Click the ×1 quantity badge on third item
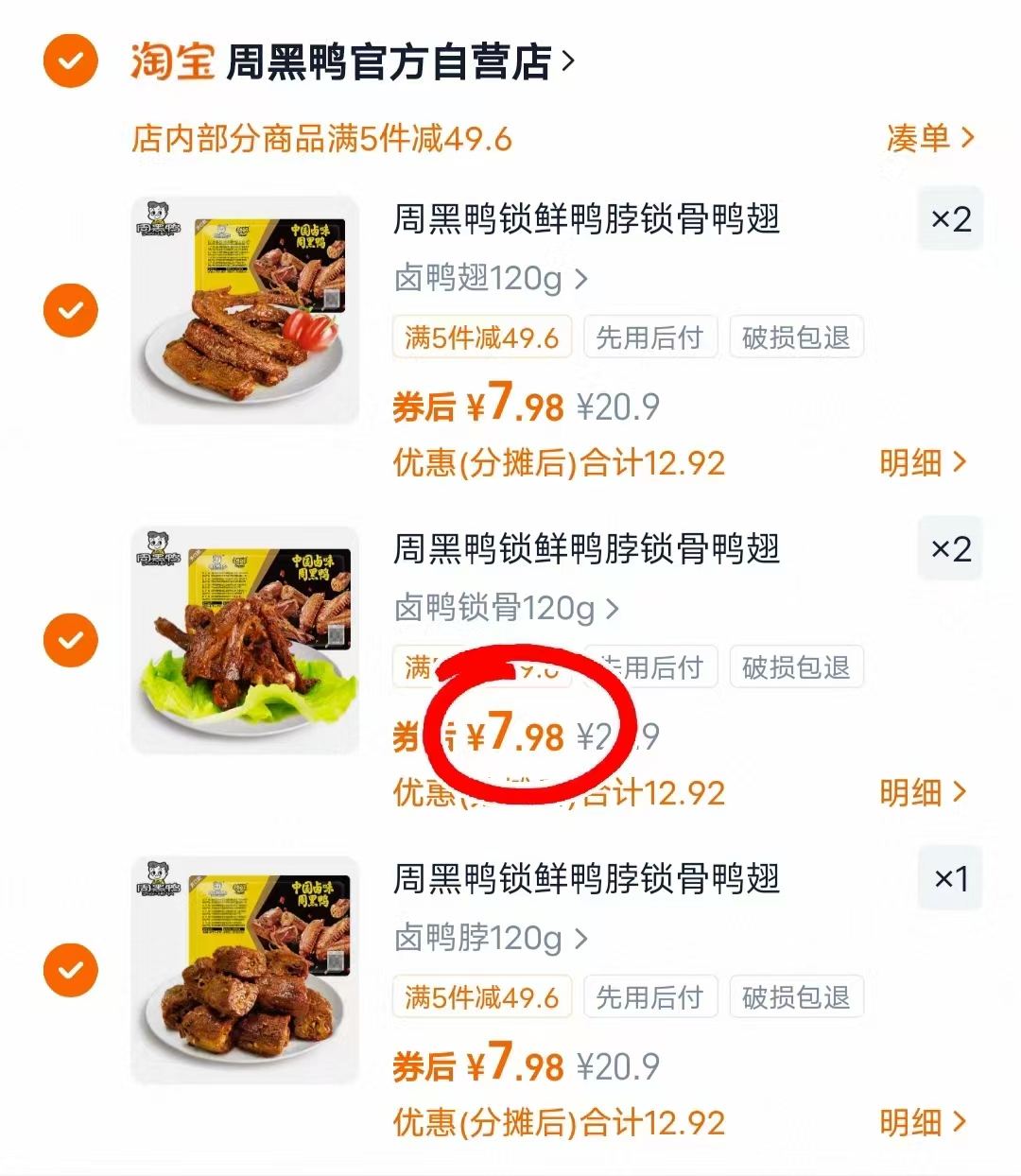The height and width of the screenshot is (1176, 1021). pos(950,877)
